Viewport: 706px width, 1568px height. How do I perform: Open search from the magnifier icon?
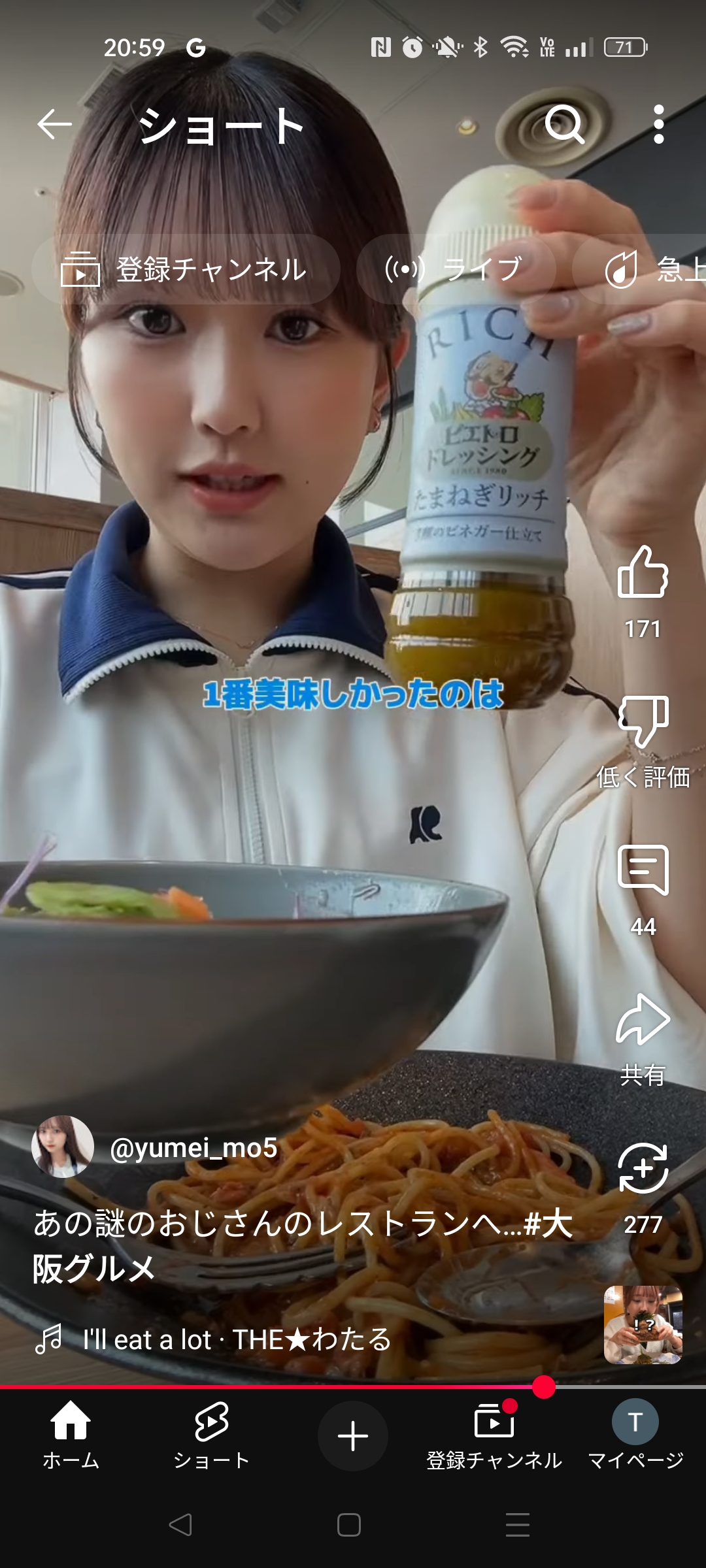tap(565, 124)
